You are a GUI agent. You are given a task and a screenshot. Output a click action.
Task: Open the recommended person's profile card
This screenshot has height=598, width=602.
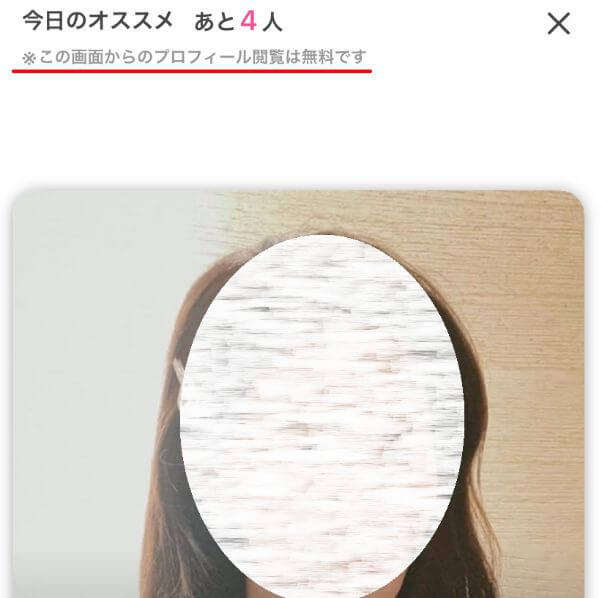(x=297, y=400)
